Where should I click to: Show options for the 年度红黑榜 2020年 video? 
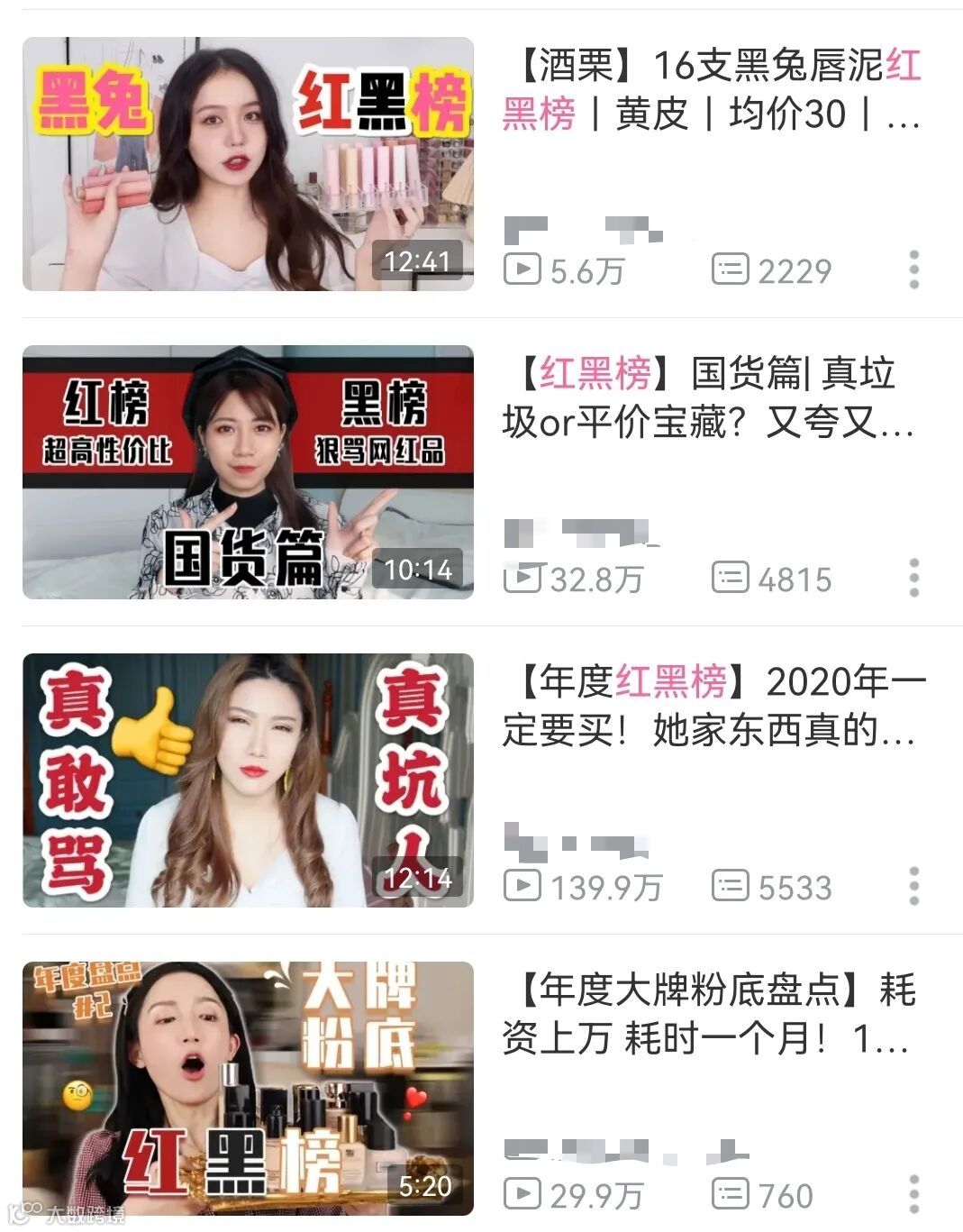pyautogui.click(x=913, y=886)
